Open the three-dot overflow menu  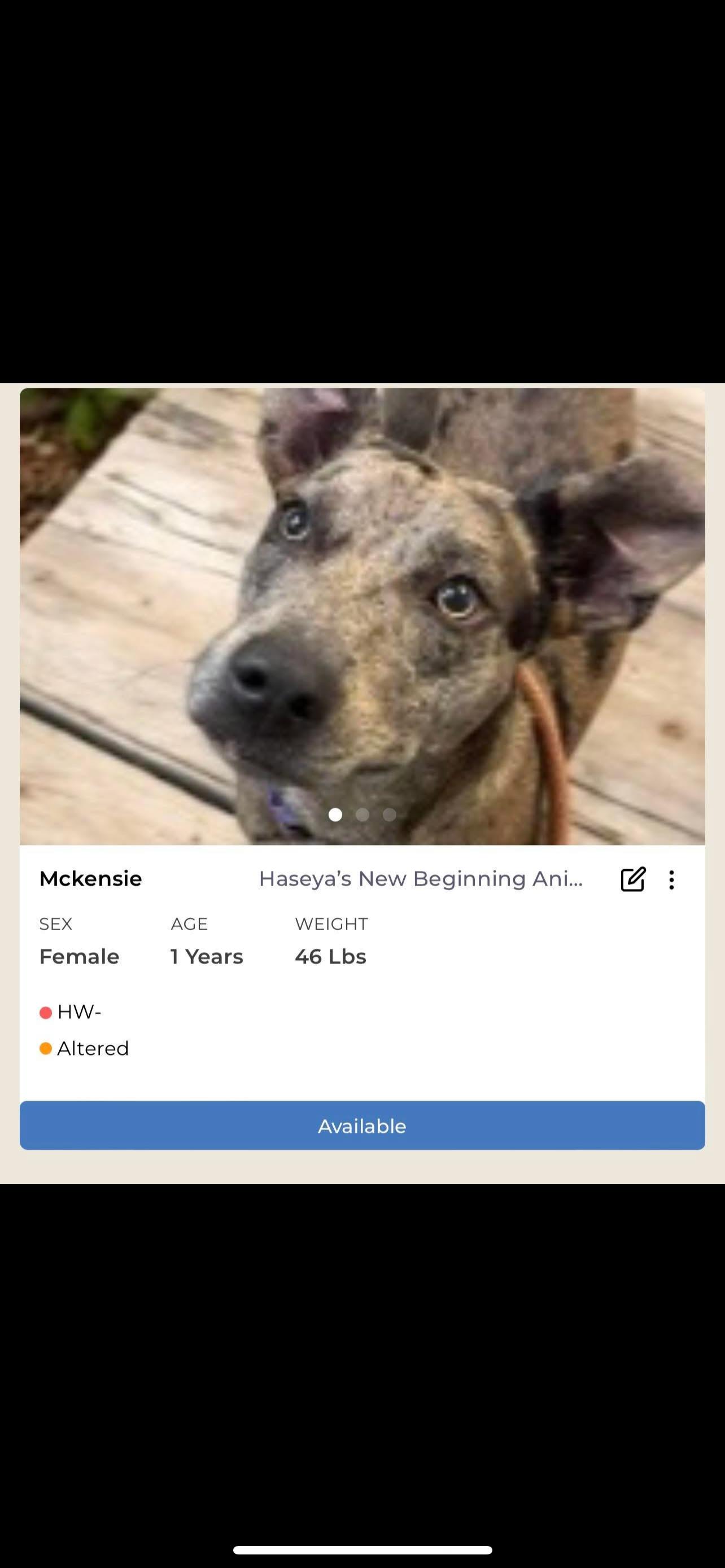point(671,879)
